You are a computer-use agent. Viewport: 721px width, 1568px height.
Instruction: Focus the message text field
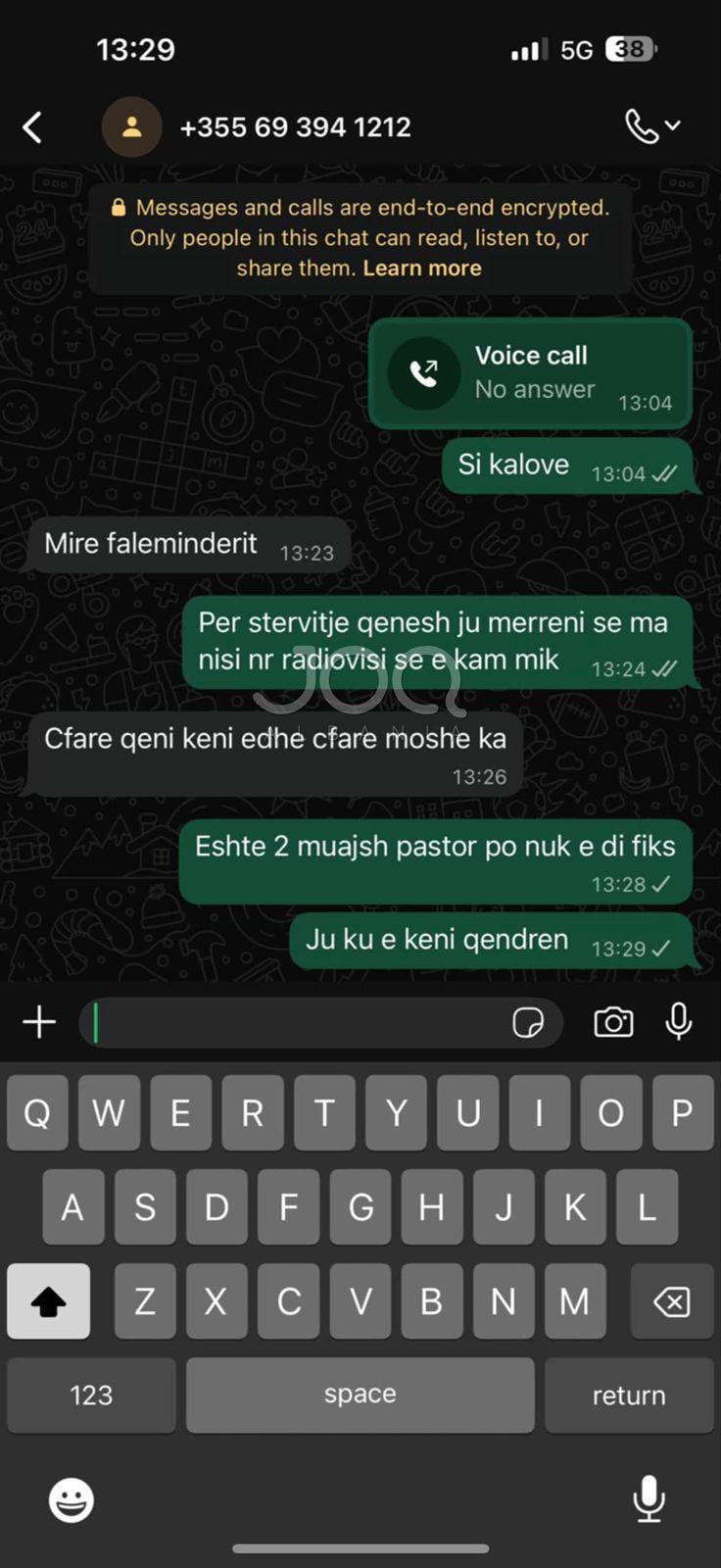click(294, 1023)
